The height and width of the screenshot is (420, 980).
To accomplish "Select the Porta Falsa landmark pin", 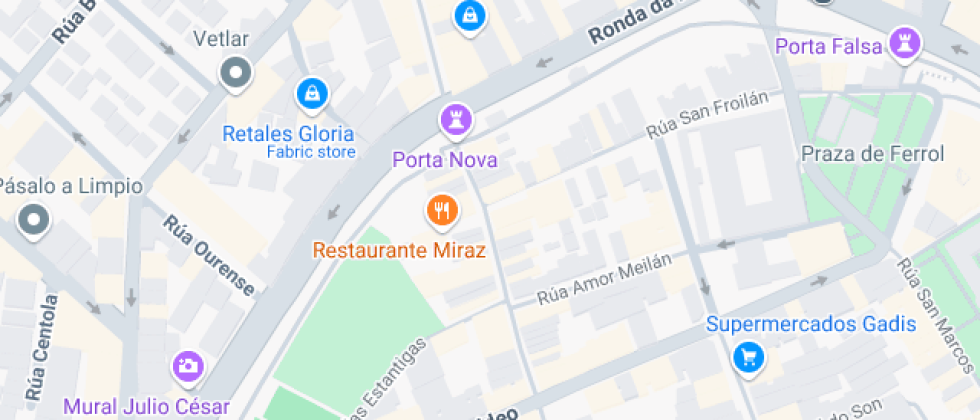I will tap(908, 43).
